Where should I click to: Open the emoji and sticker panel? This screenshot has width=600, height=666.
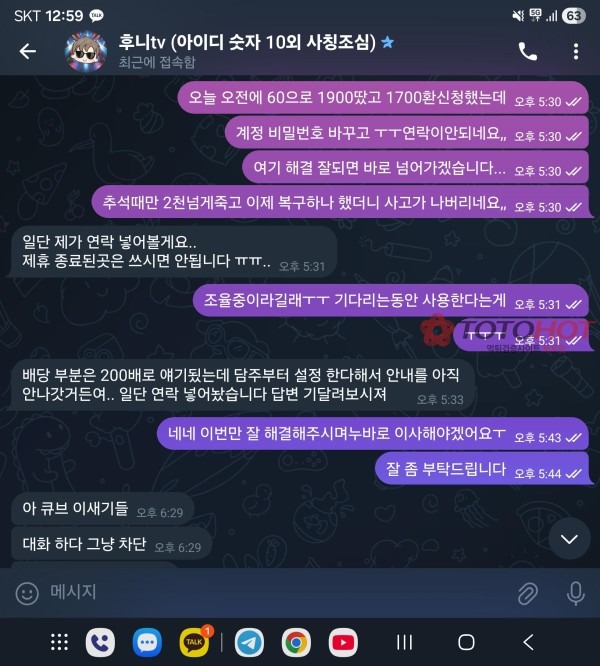click(x=27, y=594)
